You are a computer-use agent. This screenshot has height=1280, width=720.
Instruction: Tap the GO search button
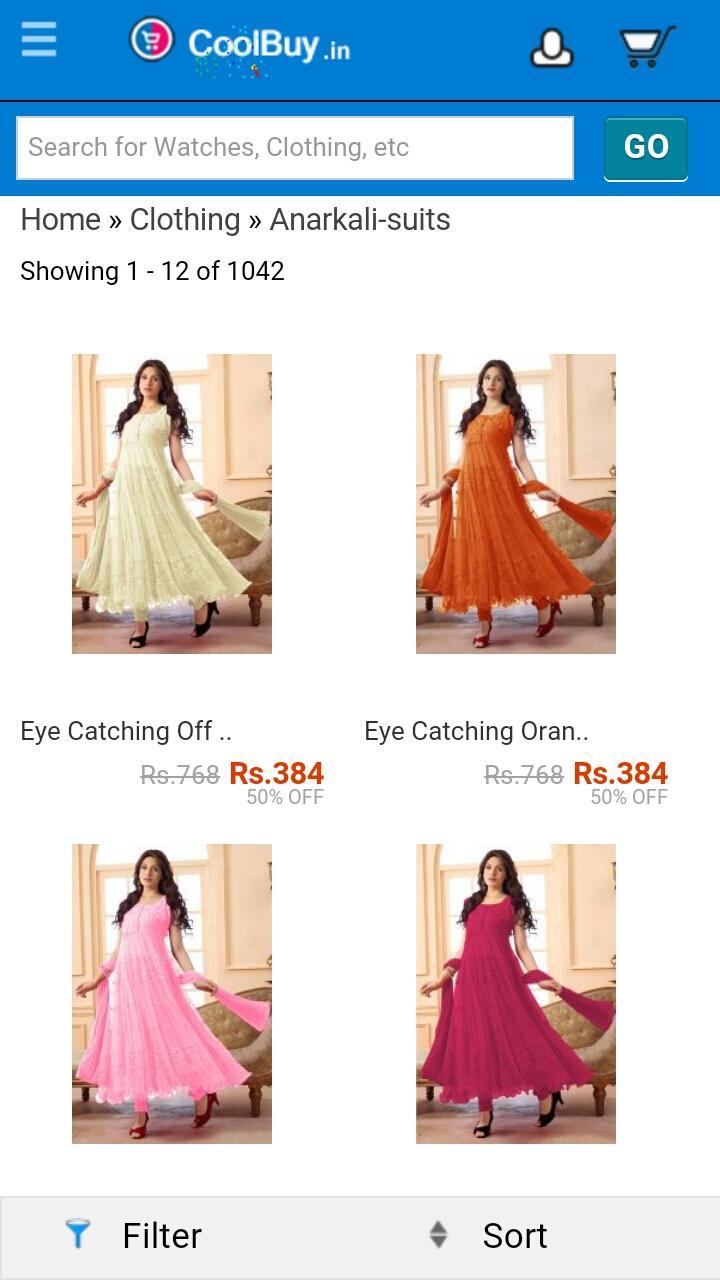(645, 148)
